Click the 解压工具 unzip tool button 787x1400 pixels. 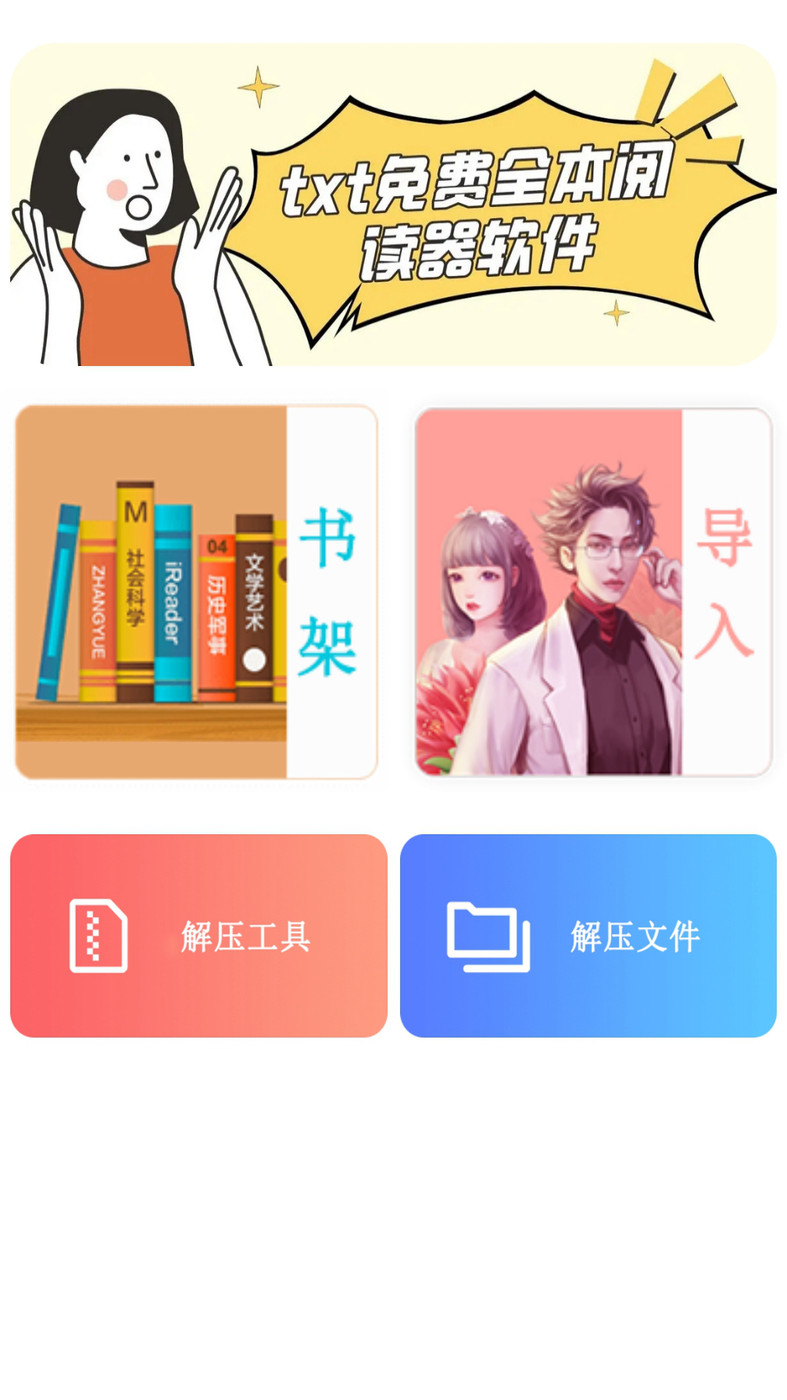[198, 935]
